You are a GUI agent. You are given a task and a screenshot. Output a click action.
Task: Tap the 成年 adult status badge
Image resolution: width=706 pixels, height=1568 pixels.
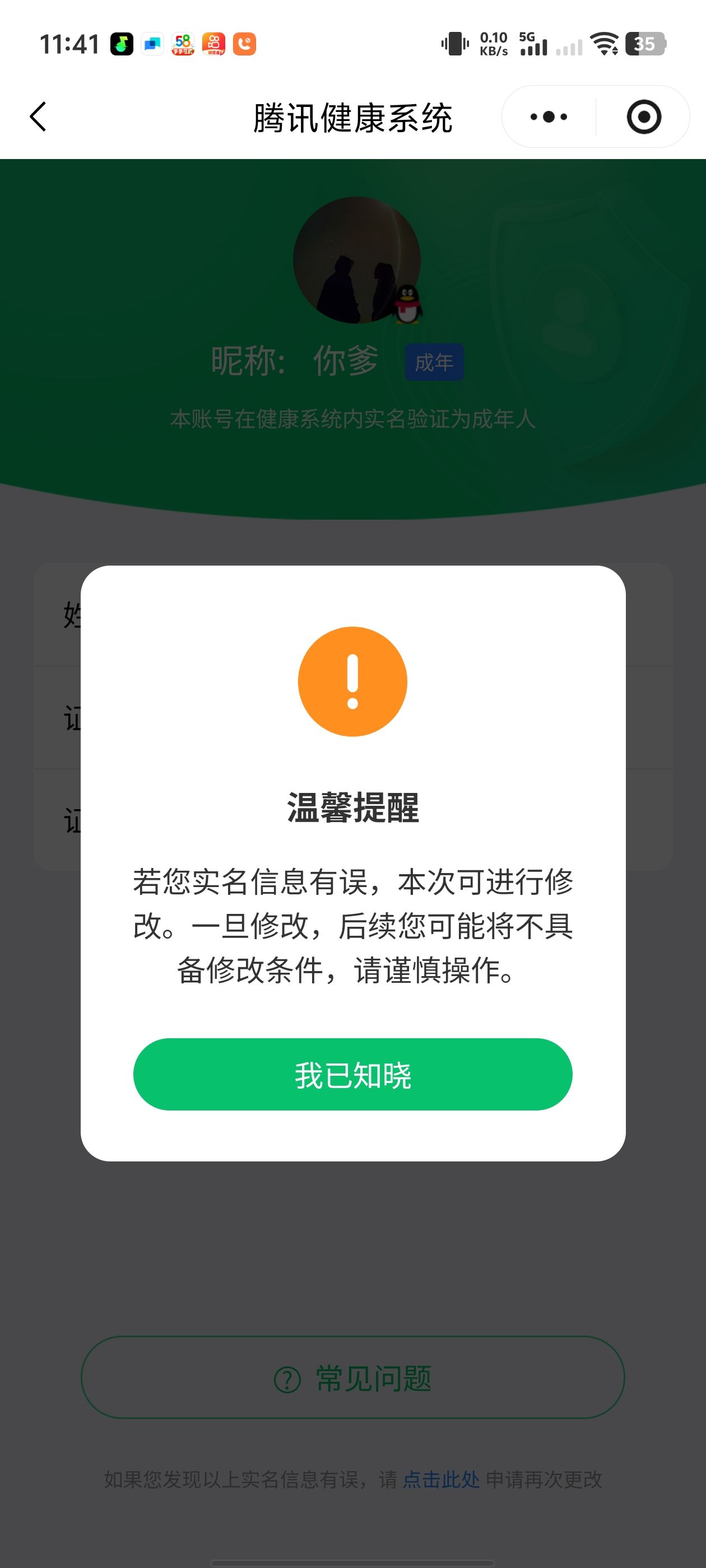coord(434,361)
